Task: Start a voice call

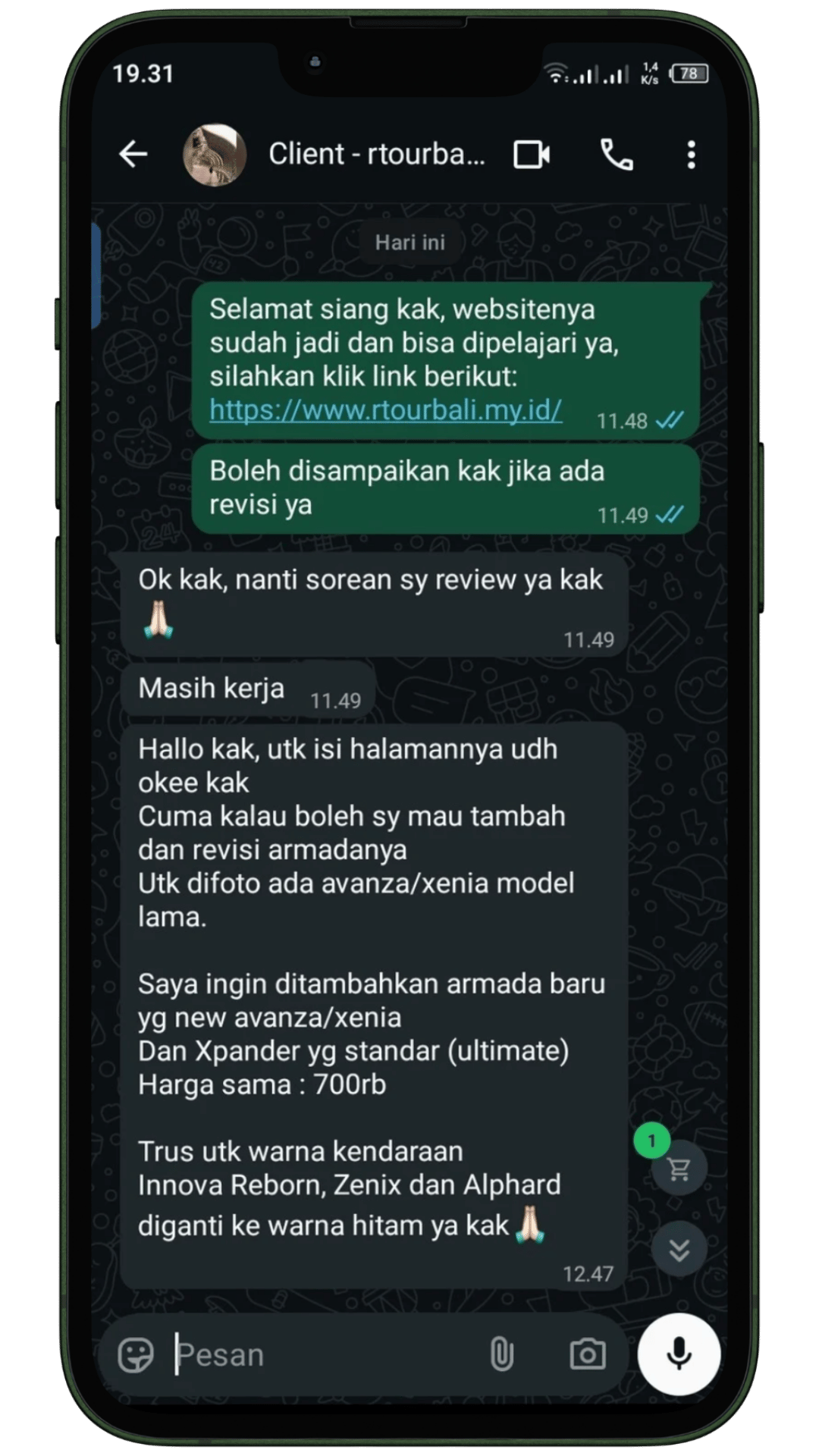Action: (617, 155)
